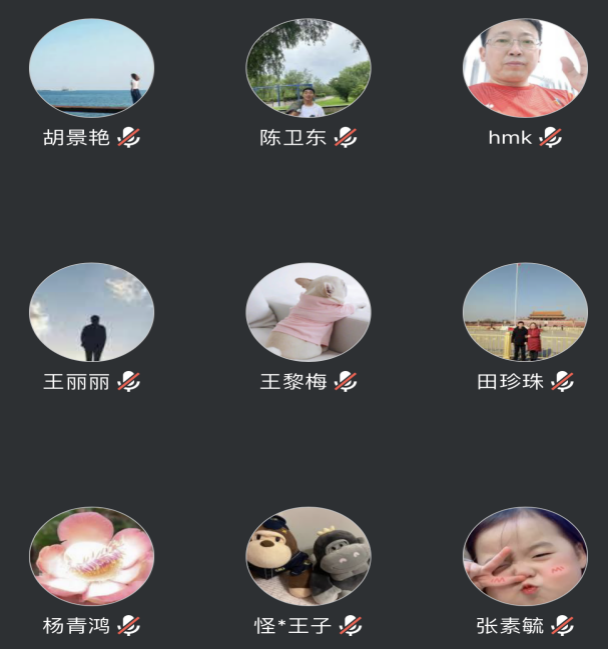This screenshot has width=608, height=650.
Task: Tap 杨青鸿's flower avatar
Action: 91,556
